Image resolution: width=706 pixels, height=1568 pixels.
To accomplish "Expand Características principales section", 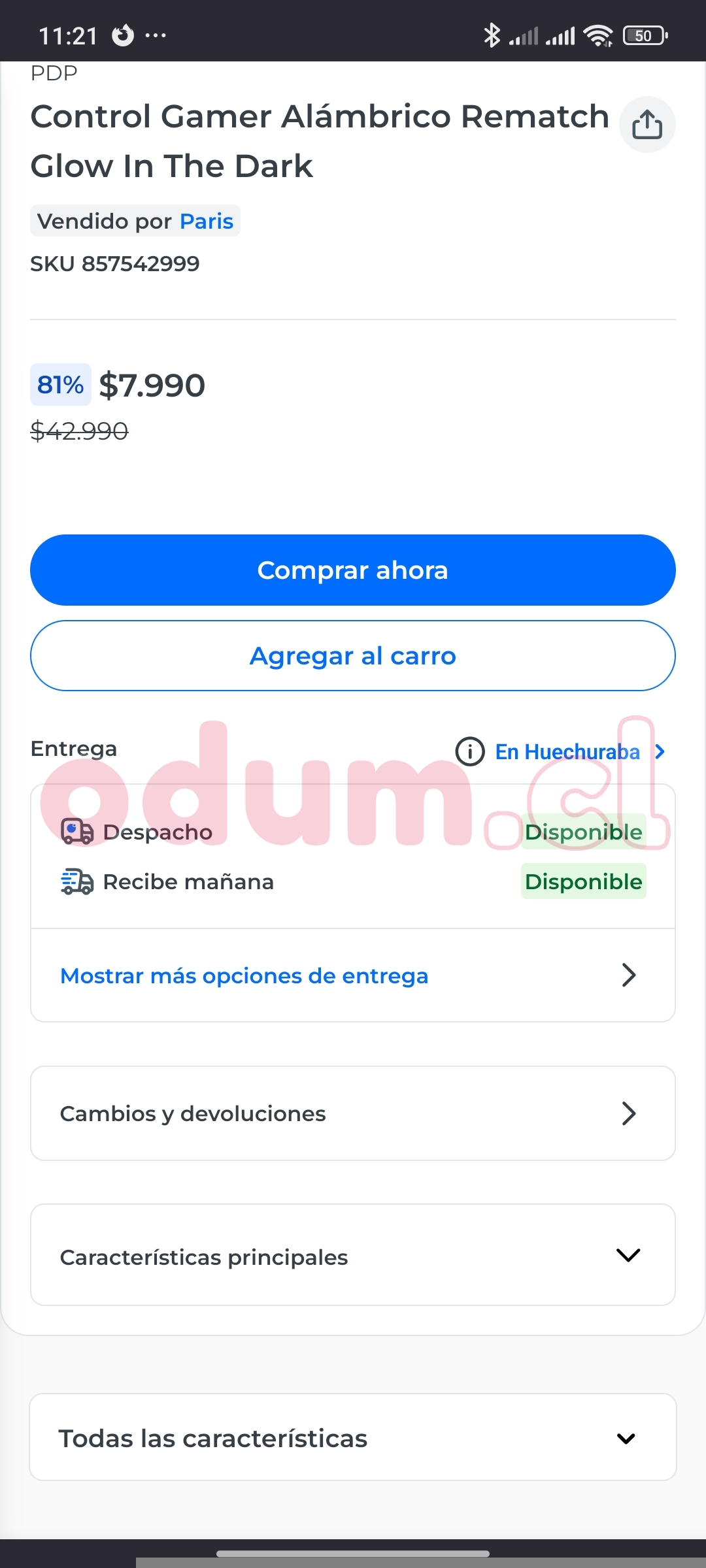I will click(x=353, y=1256).
